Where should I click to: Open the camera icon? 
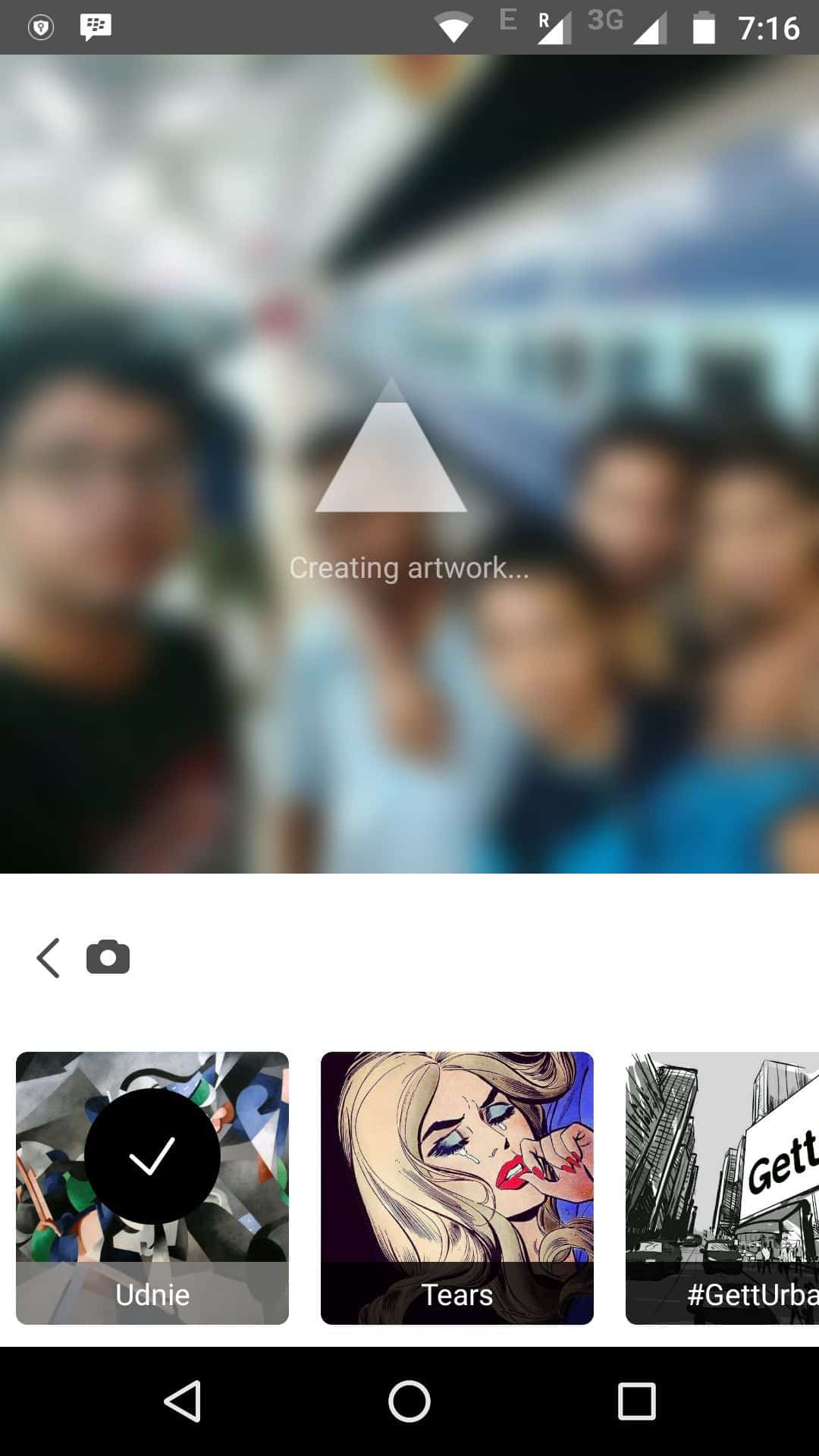108,957
